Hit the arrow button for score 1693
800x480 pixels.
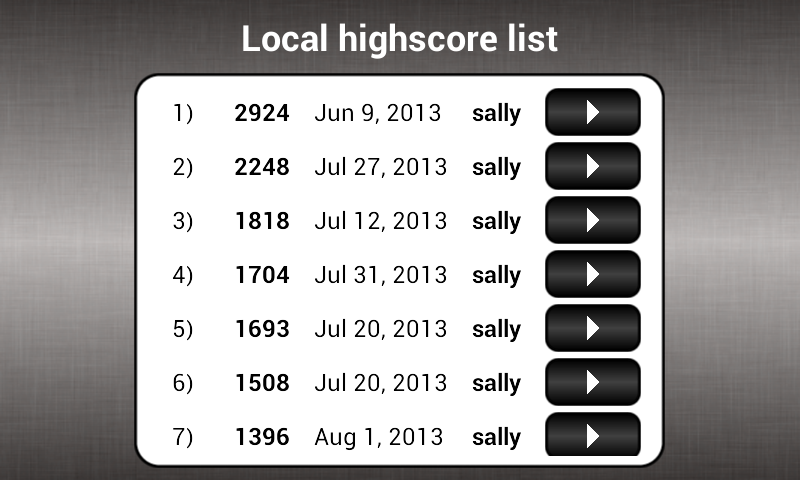click(593, 329)
